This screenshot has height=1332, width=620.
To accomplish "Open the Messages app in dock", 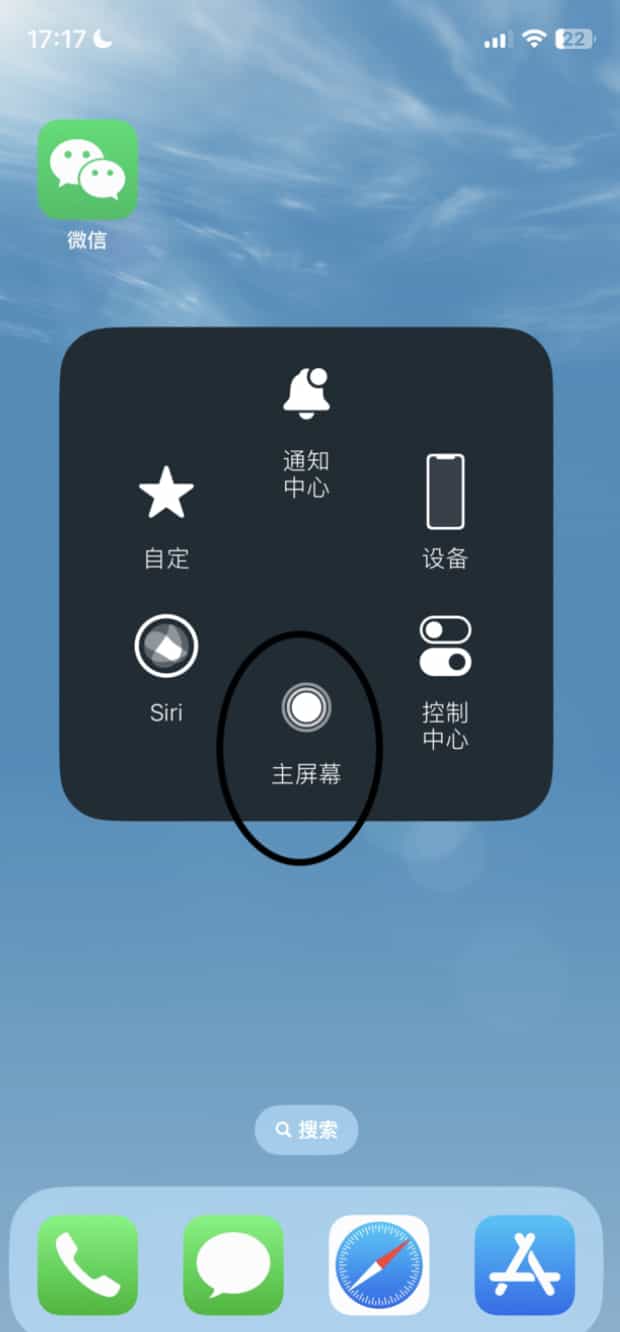I will pos(233,1264).
